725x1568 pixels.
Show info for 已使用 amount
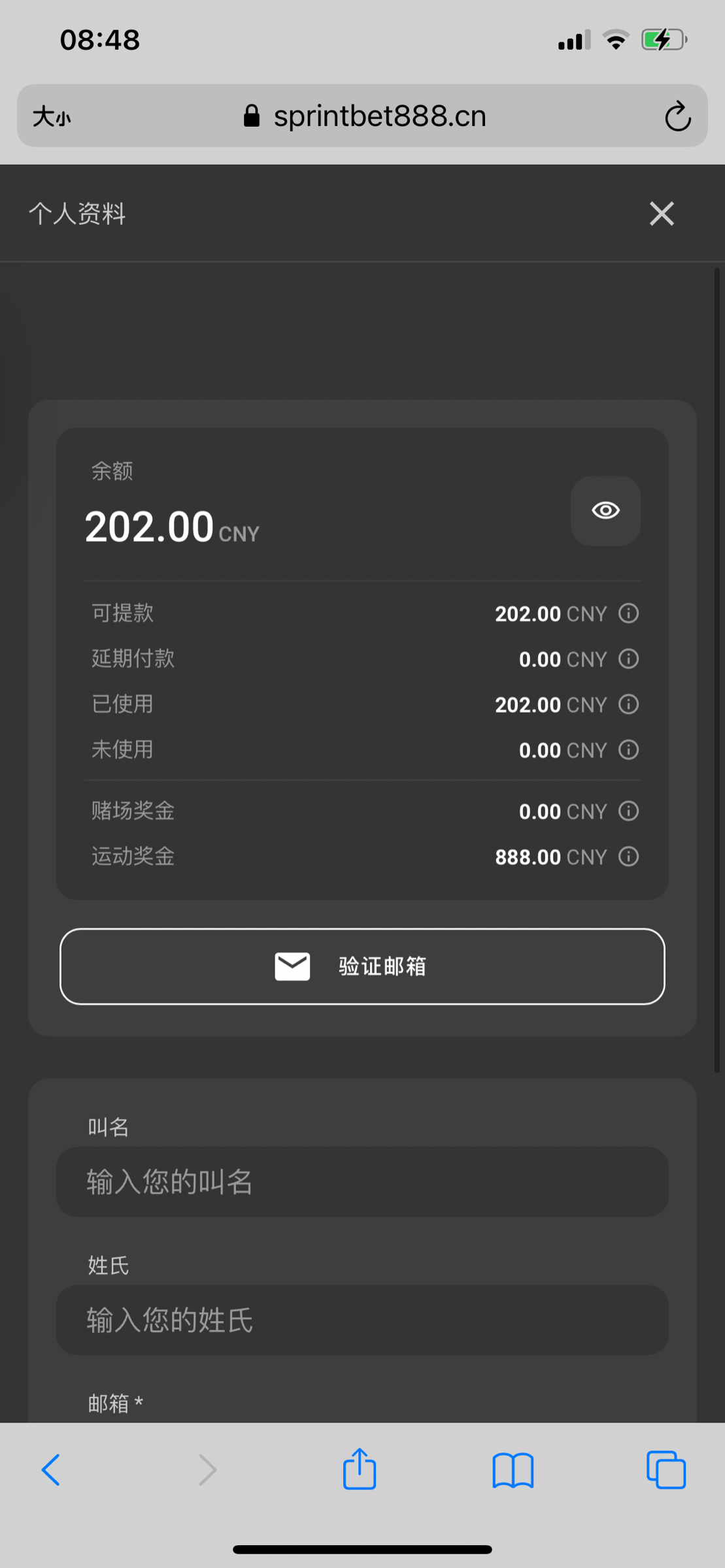coord(628,704)
